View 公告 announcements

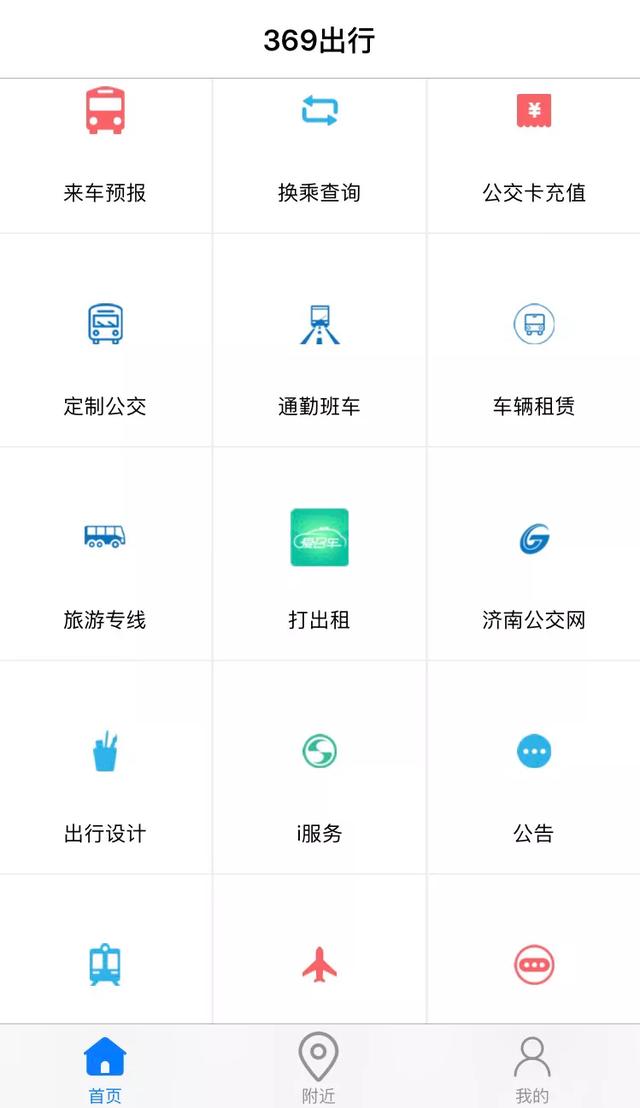coord(534,780)
